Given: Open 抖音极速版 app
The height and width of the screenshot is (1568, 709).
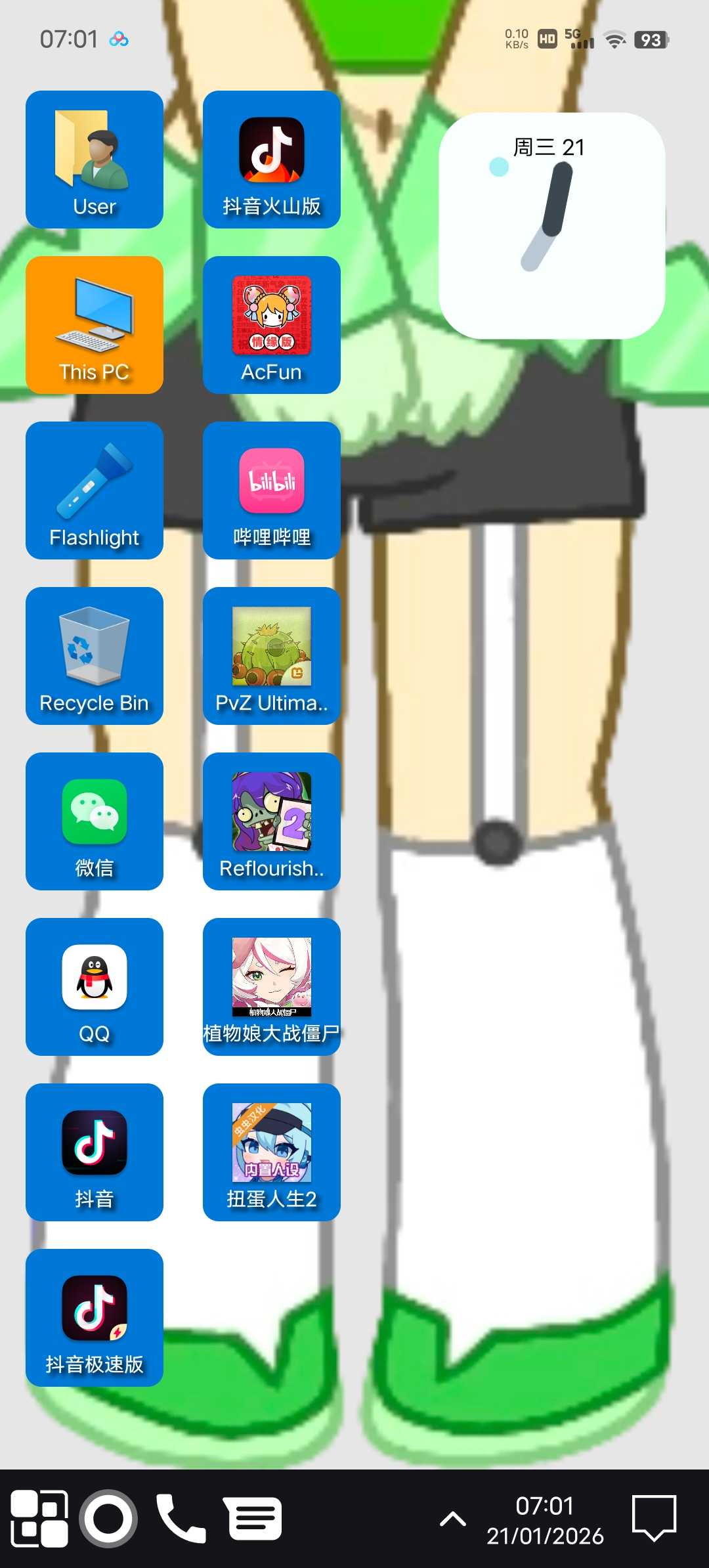Looking at the screenshot, I should click(x=95, y=1318).
